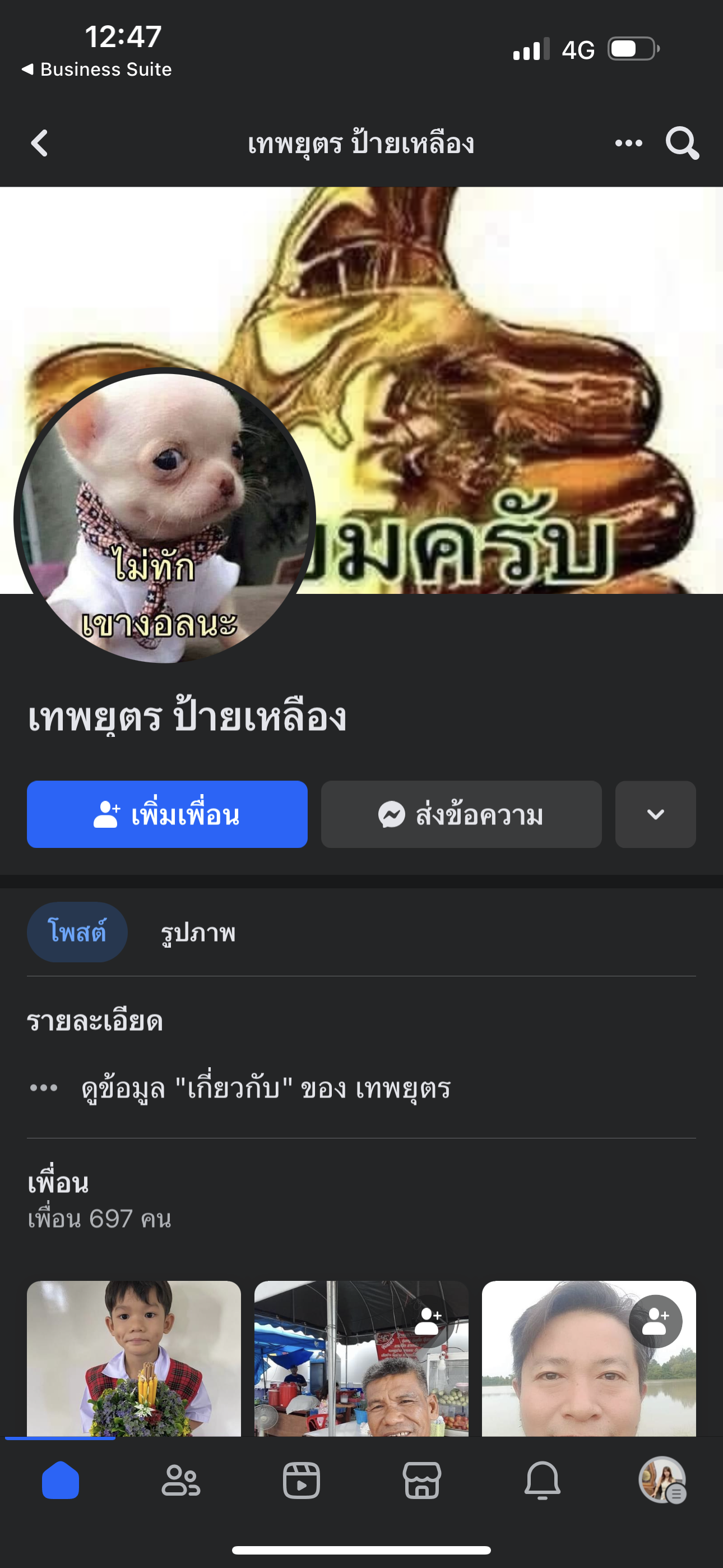Image resolution: width=723 pixels, height=1568 pixels.
Task: Add friend on the man-at-market-stall tile
Action: 428,1321
